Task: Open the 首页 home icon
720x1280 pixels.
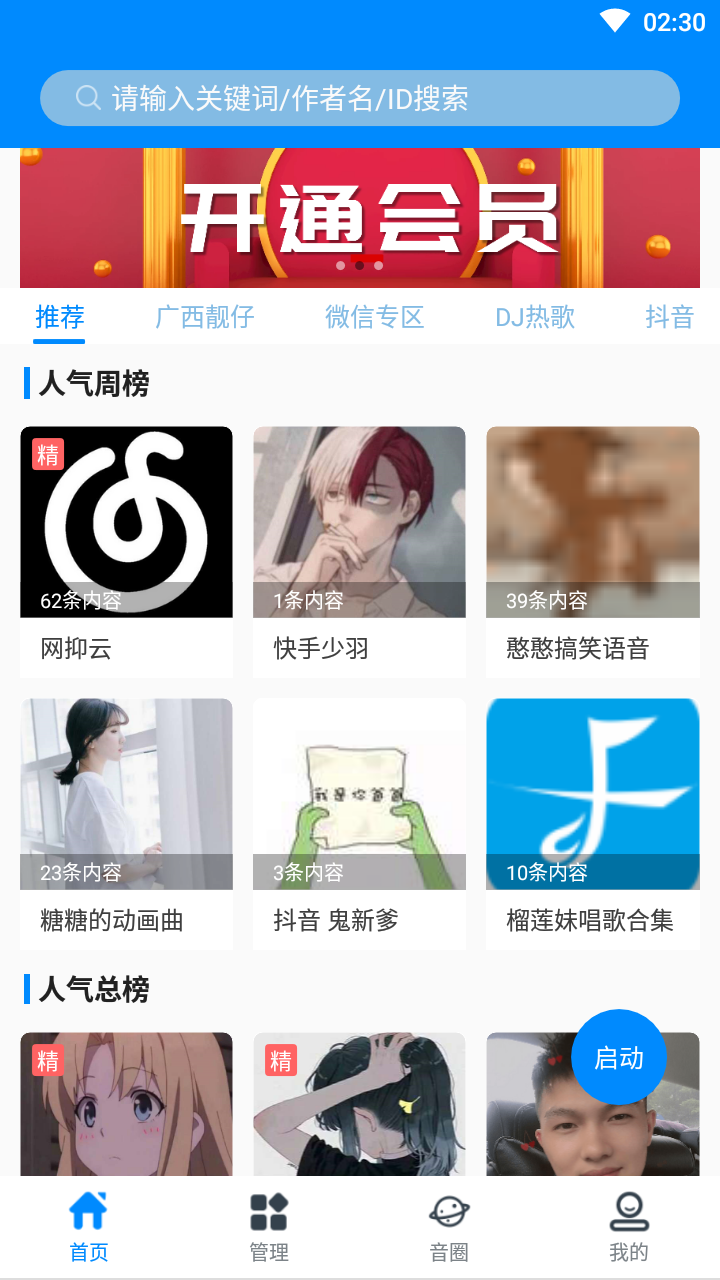Action: click(x=88, y=1211)
